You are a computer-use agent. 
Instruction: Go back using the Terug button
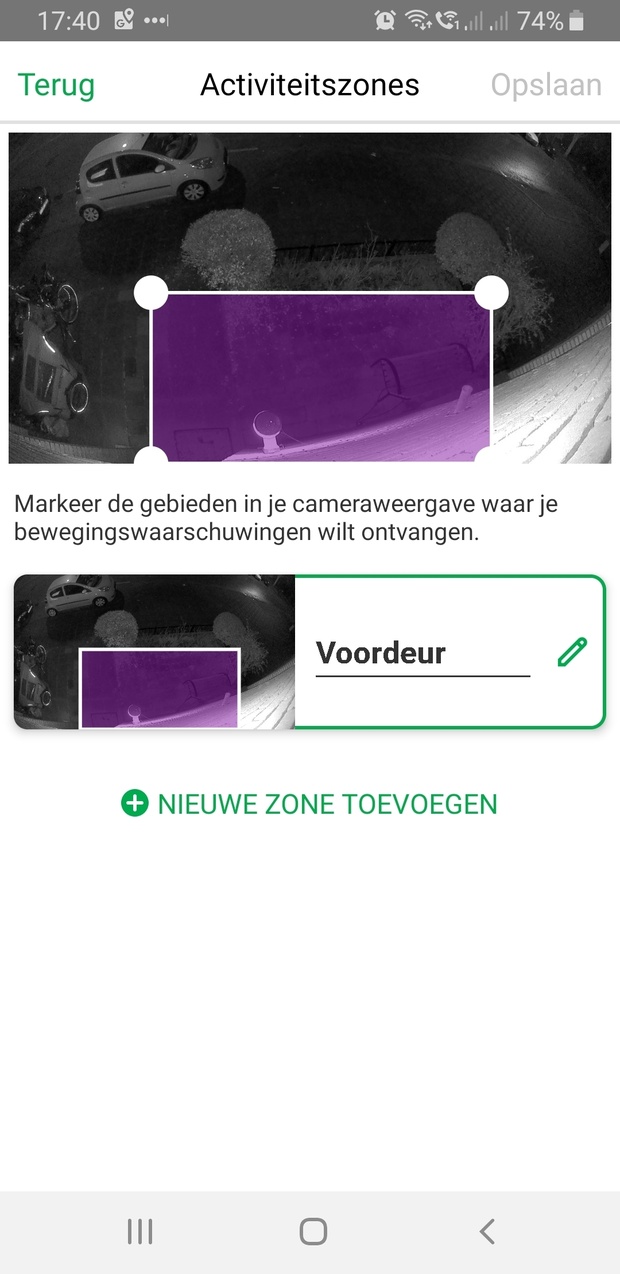(56, 85)
